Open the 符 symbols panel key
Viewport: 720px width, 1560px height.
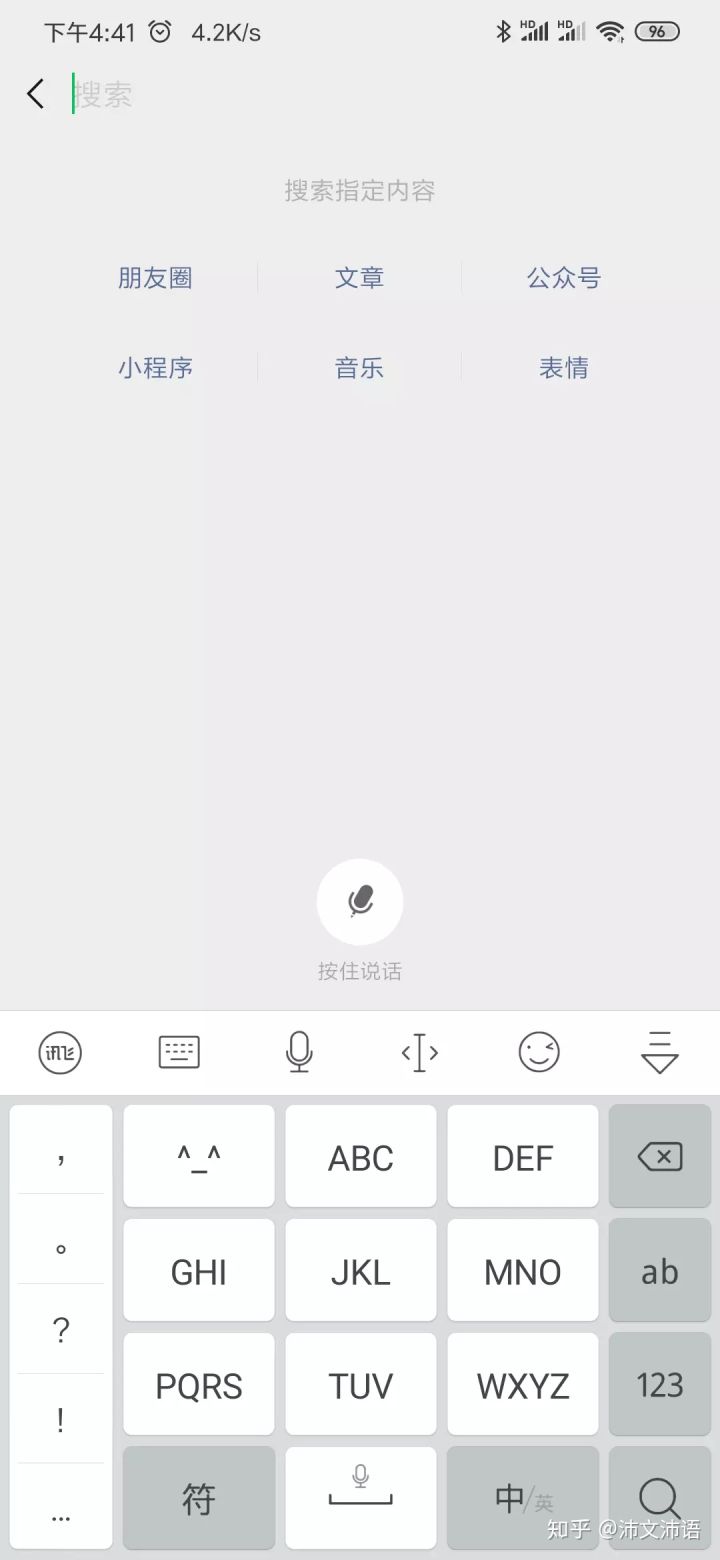[198, 1498]
